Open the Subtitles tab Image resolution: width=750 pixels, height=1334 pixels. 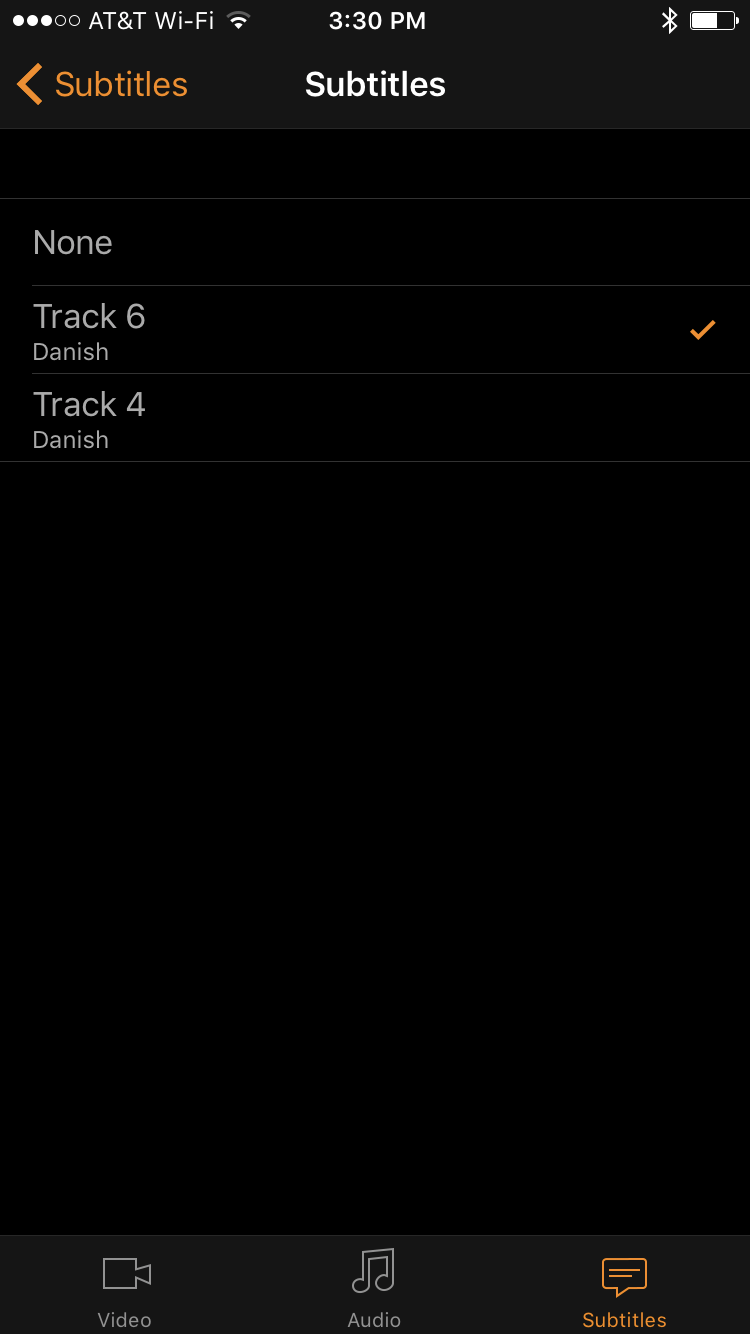[x=624, y=1287]
